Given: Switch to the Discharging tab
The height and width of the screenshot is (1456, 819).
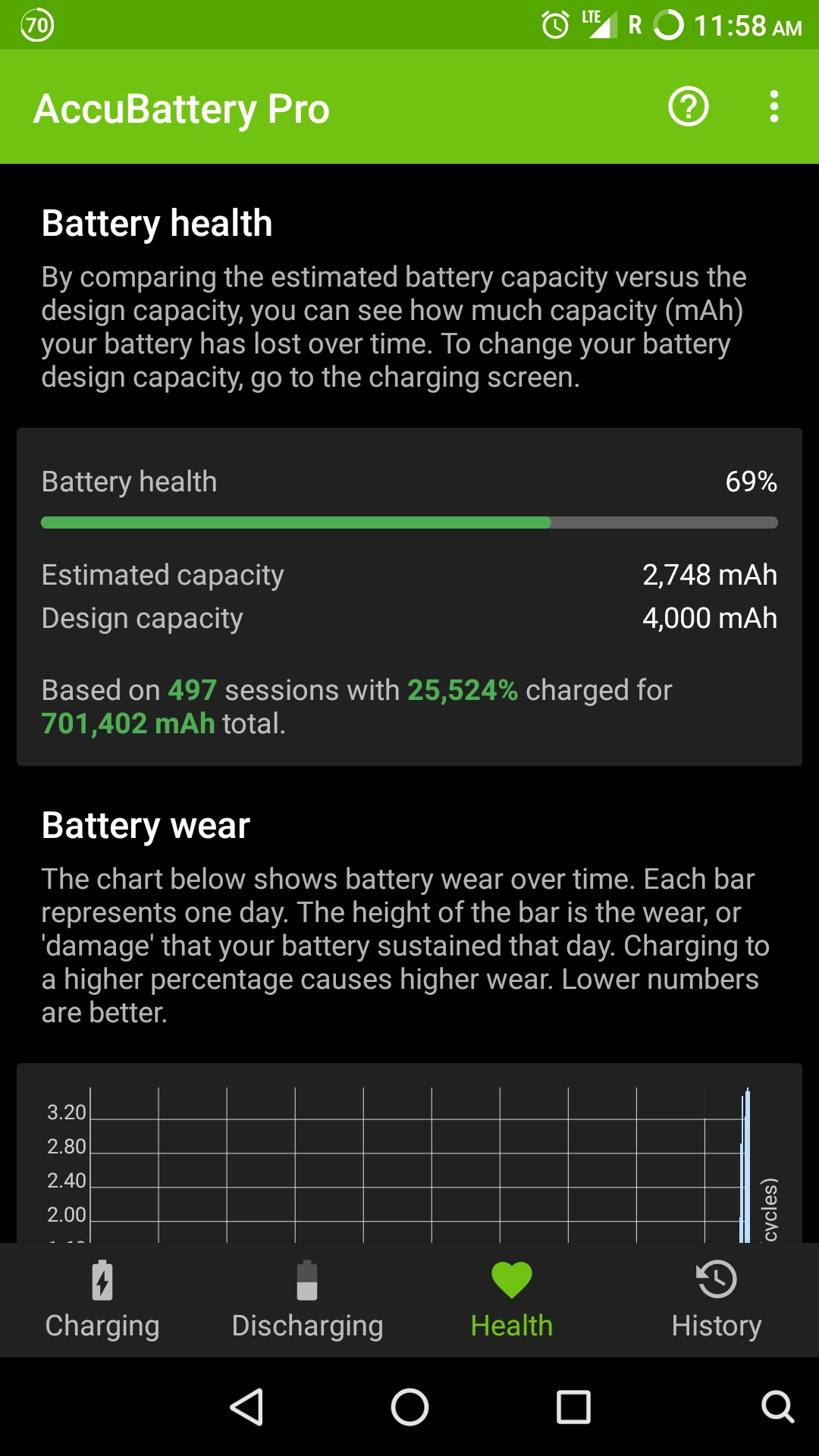Looking at the screenshot, I should (x=307, y=1300).
